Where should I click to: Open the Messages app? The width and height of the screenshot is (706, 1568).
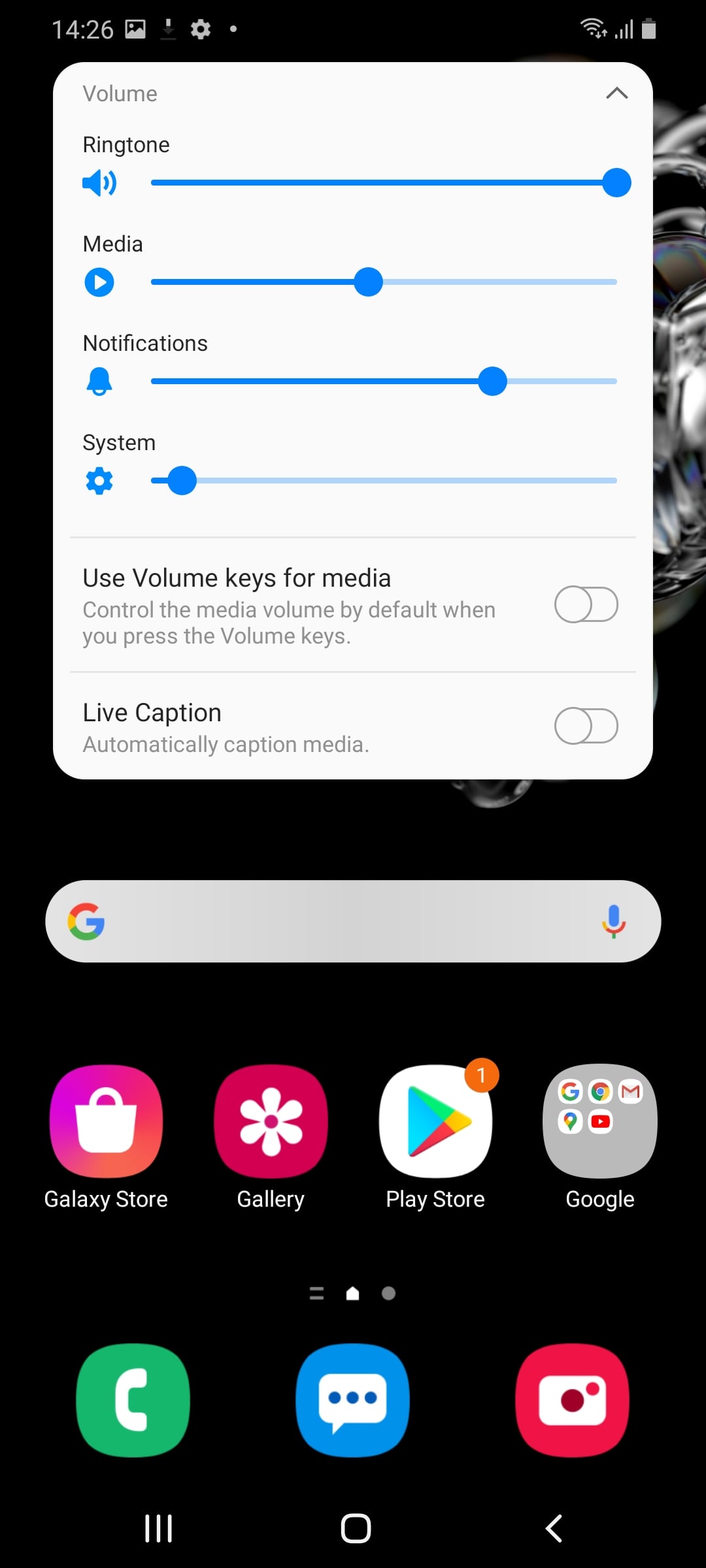[353, 1400]
